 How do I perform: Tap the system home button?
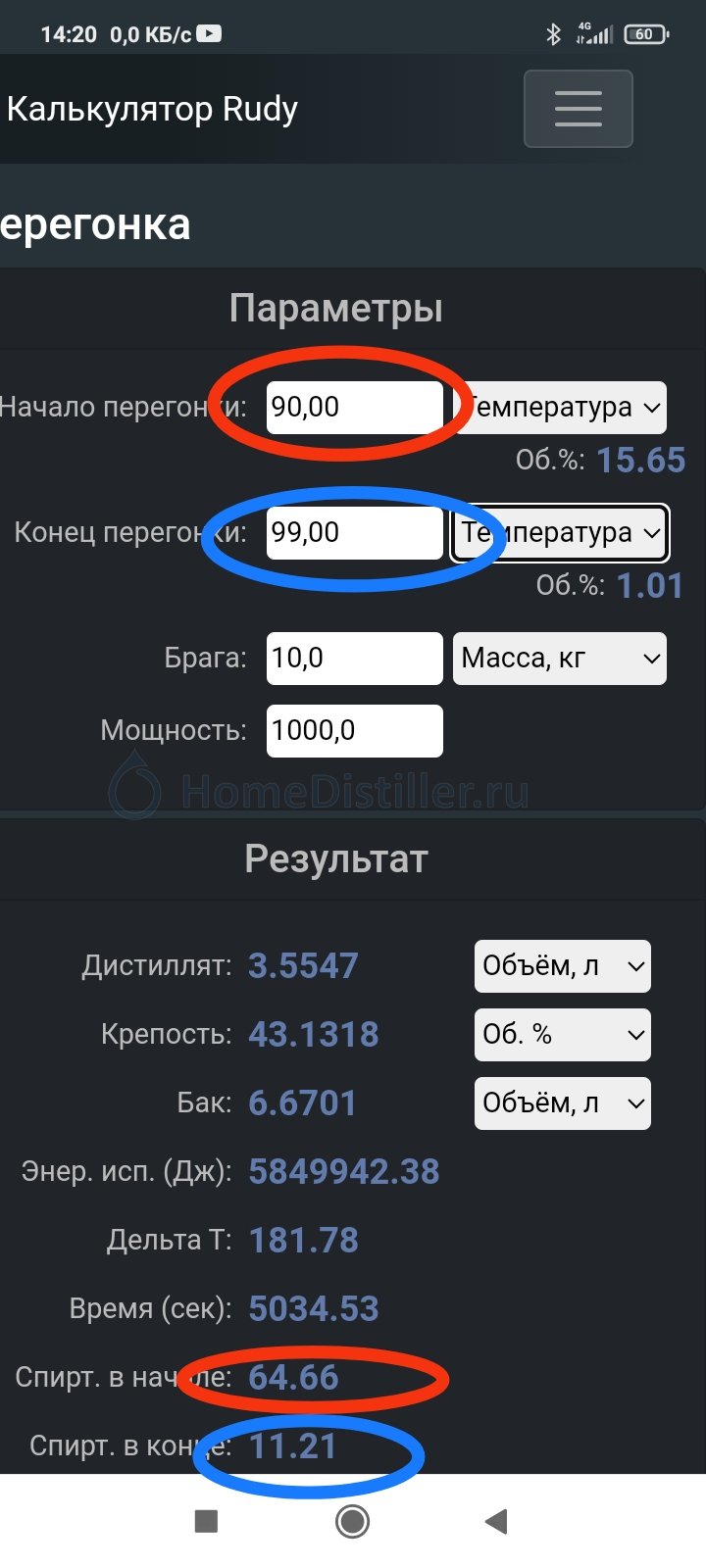click(352, 1521)
